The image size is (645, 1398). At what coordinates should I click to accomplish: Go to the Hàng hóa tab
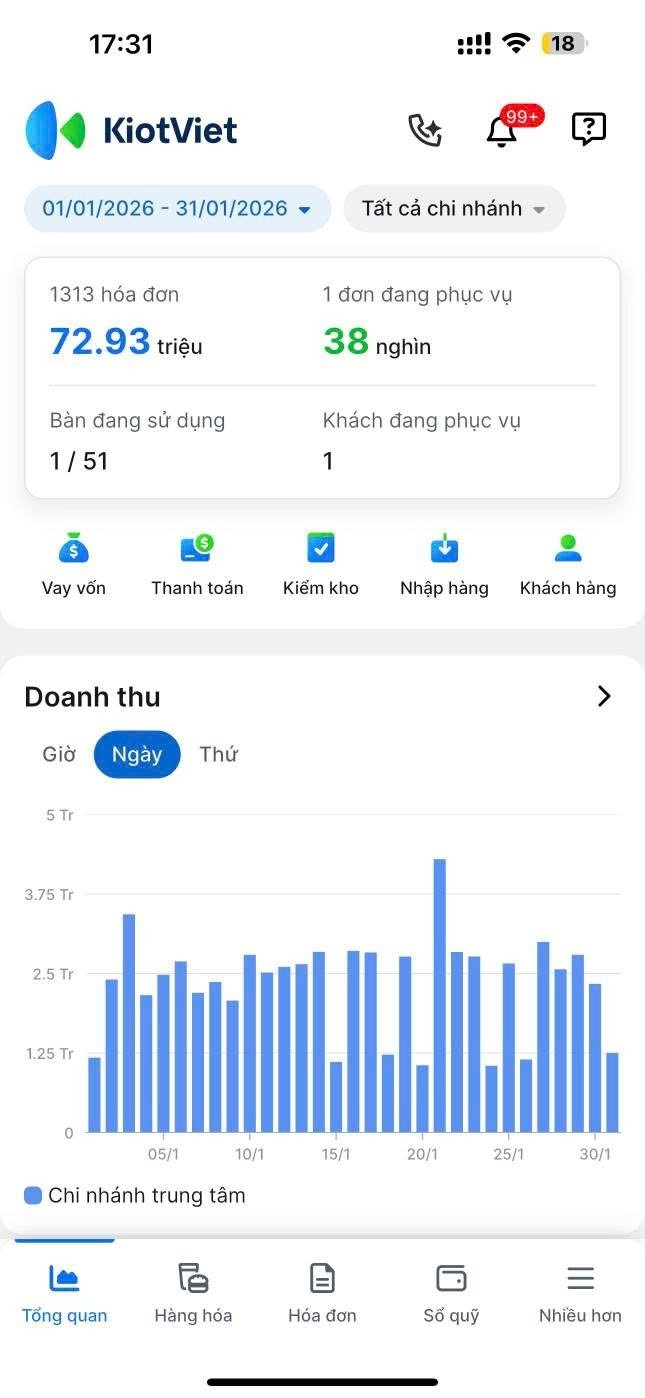pyautogui.click(x=193, y=1293)
